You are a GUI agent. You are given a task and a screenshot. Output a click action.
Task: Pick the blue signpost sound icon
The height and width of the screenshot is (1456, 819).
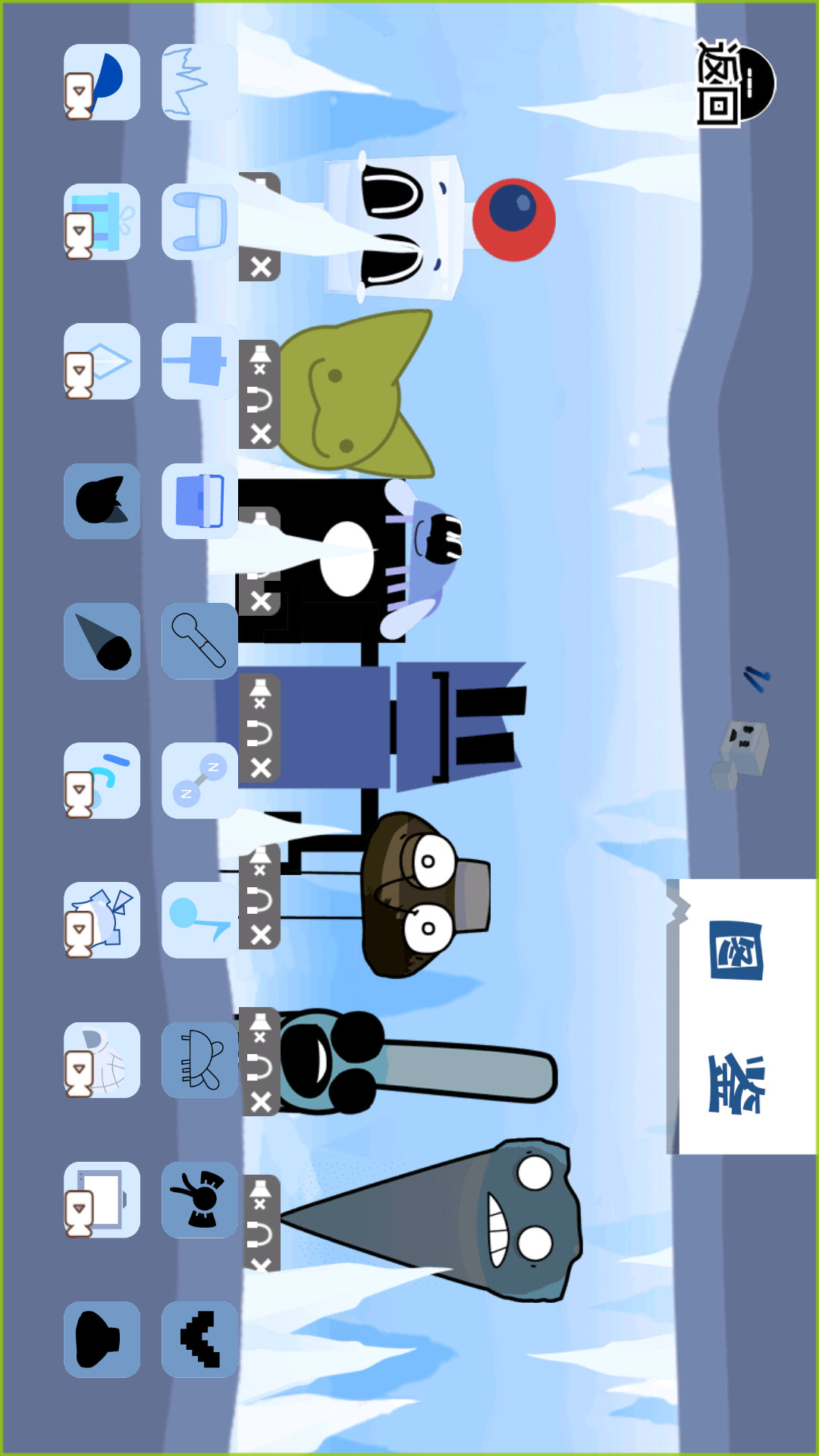click(x=199, y=361)
